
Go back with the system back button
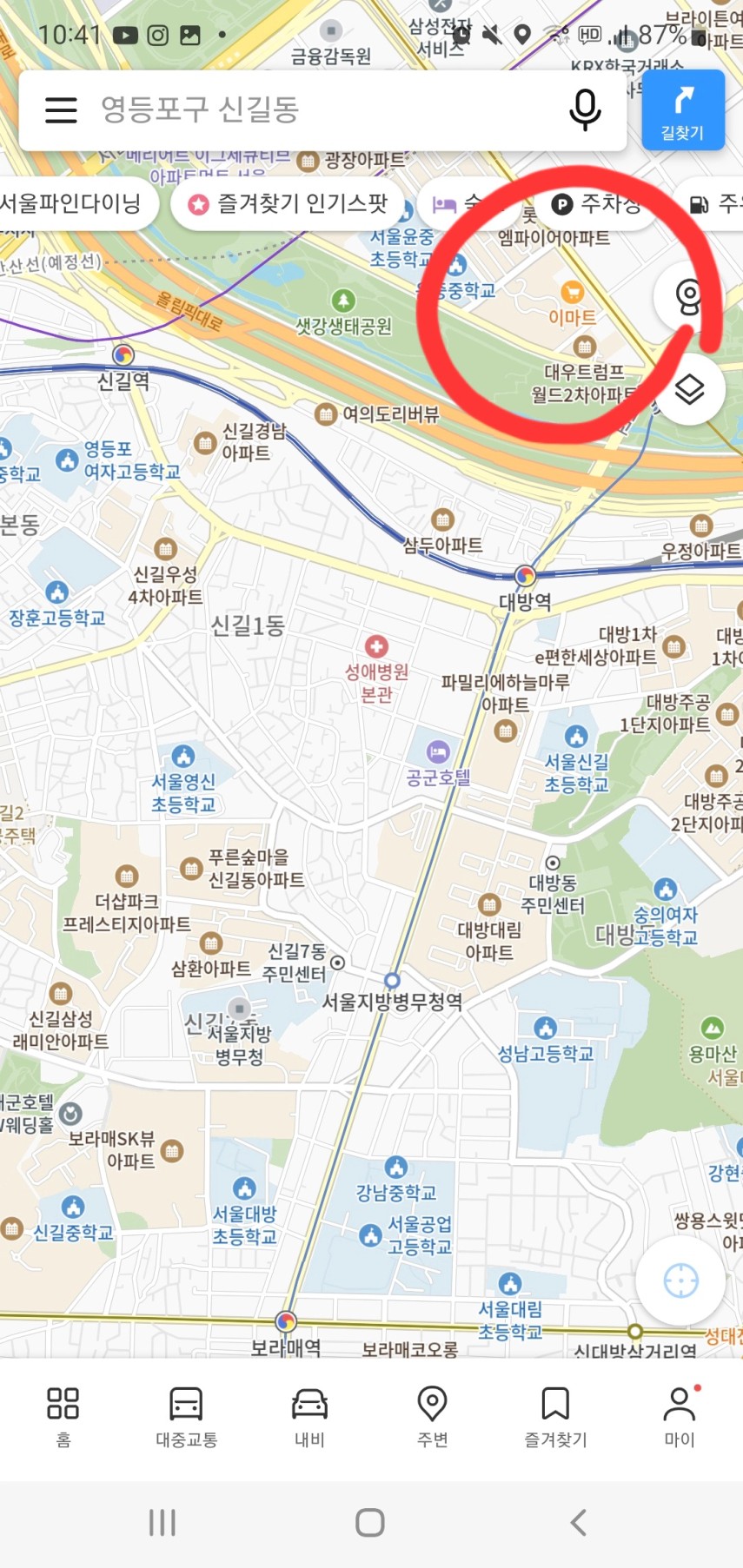(578, 1522)
